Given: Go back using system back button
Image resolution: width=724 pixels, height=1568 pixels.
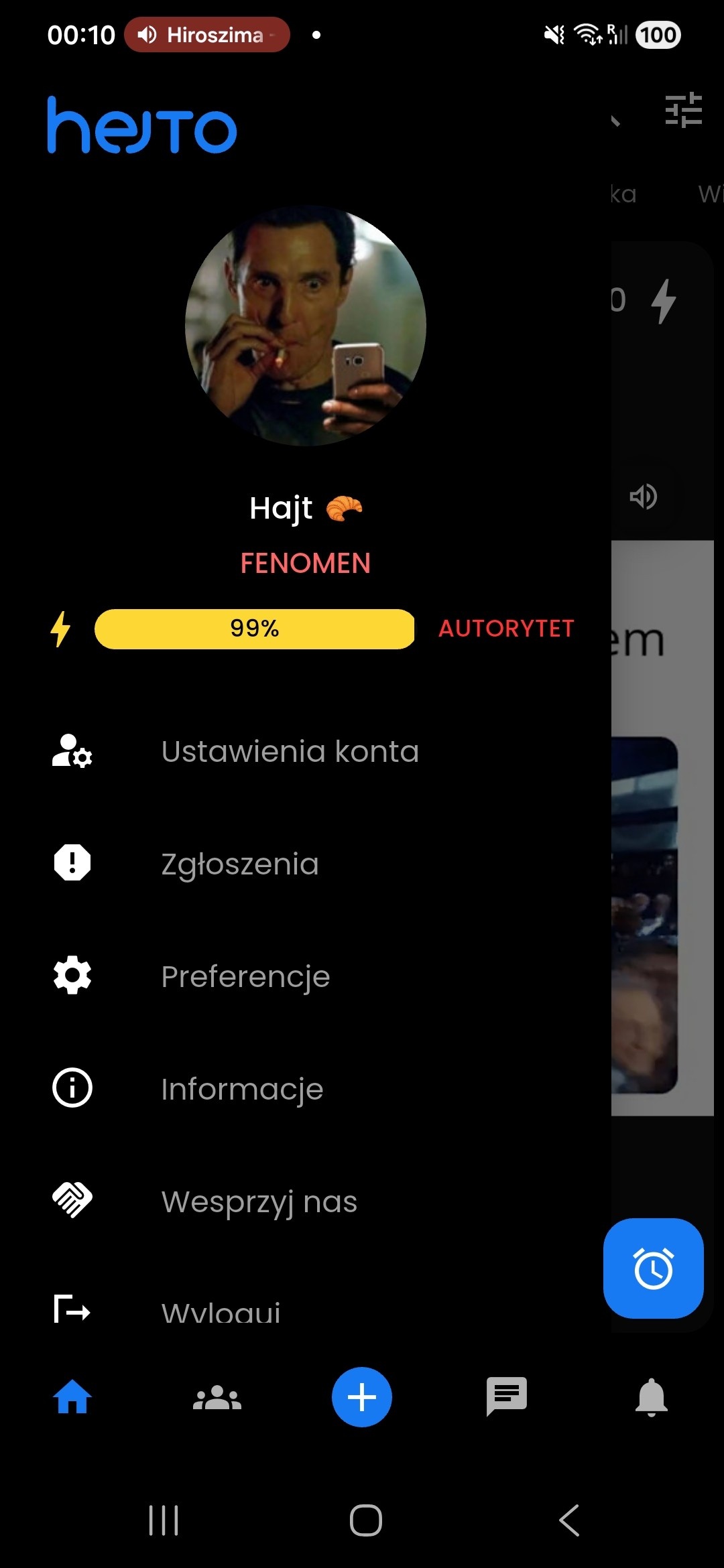Looking at the screenshot, I should [x=569, y=1520].
